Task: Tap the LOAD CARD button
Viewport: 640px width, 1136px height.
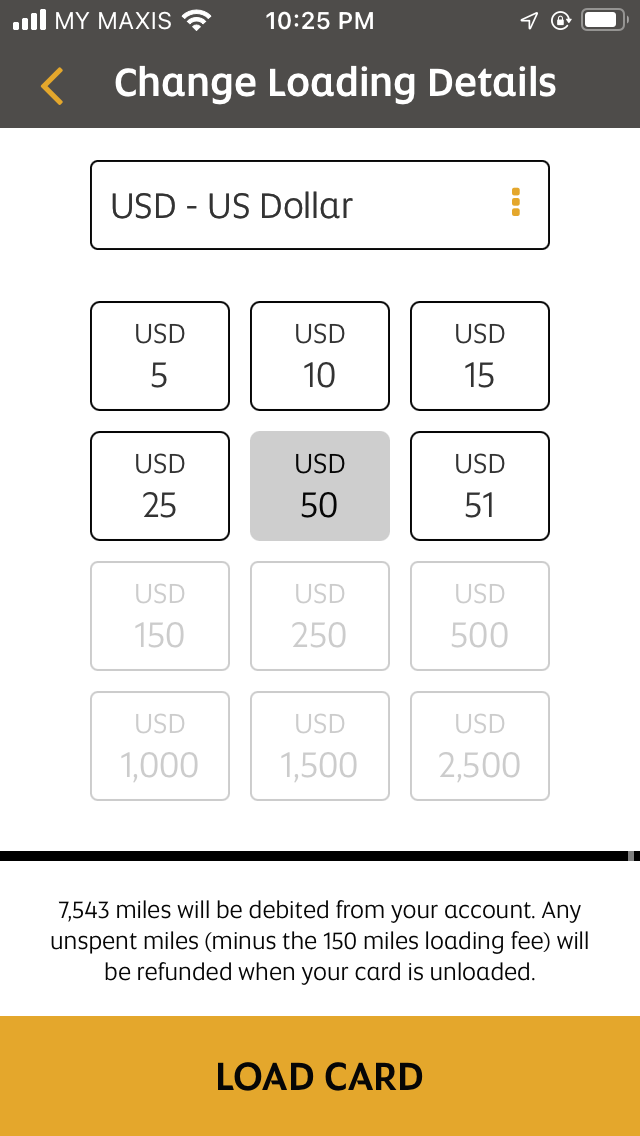Action: (320, 1076)
